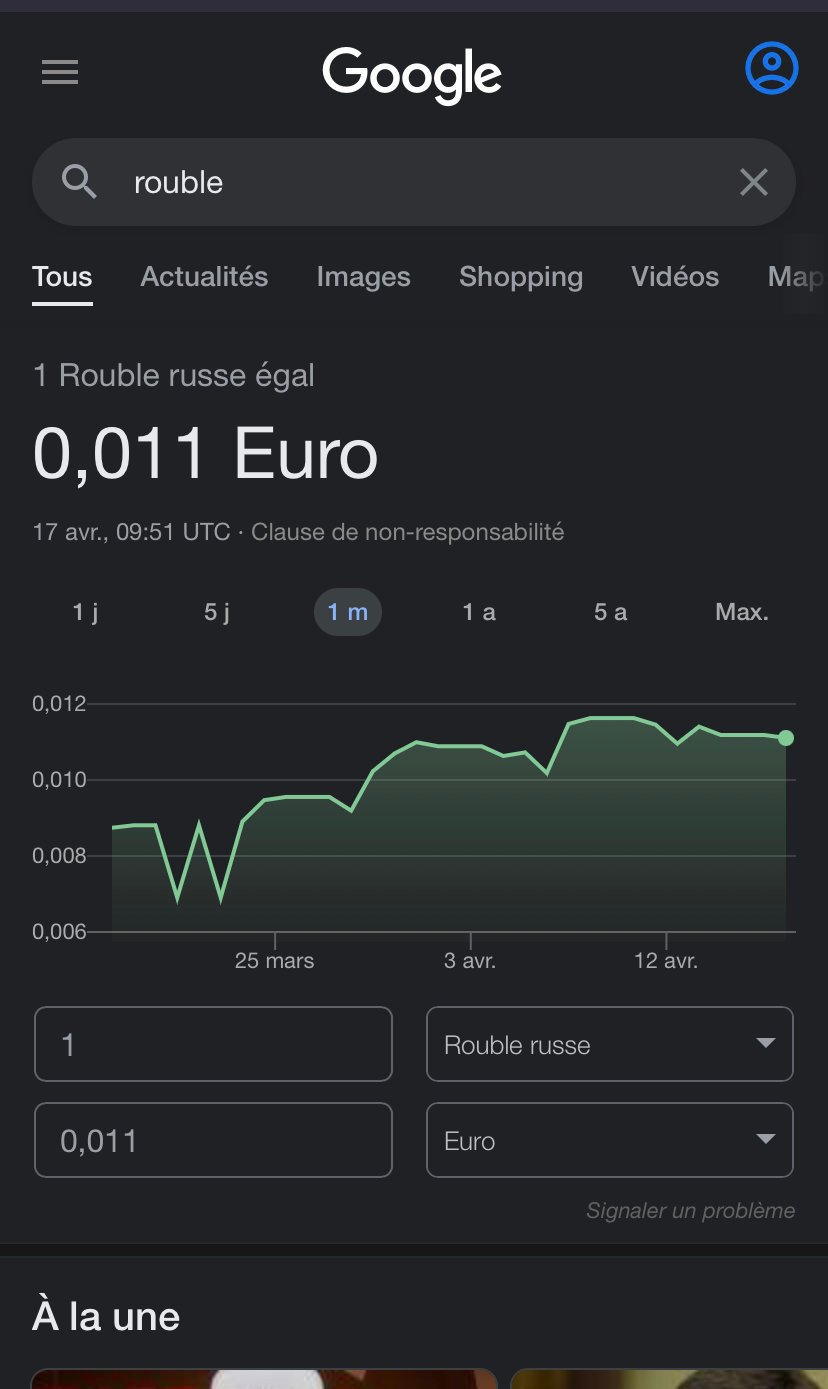Switch to the Vidéos tab
Viewport: 828px width, 1389px height.
pyautogui.click(x=675, y=277)
